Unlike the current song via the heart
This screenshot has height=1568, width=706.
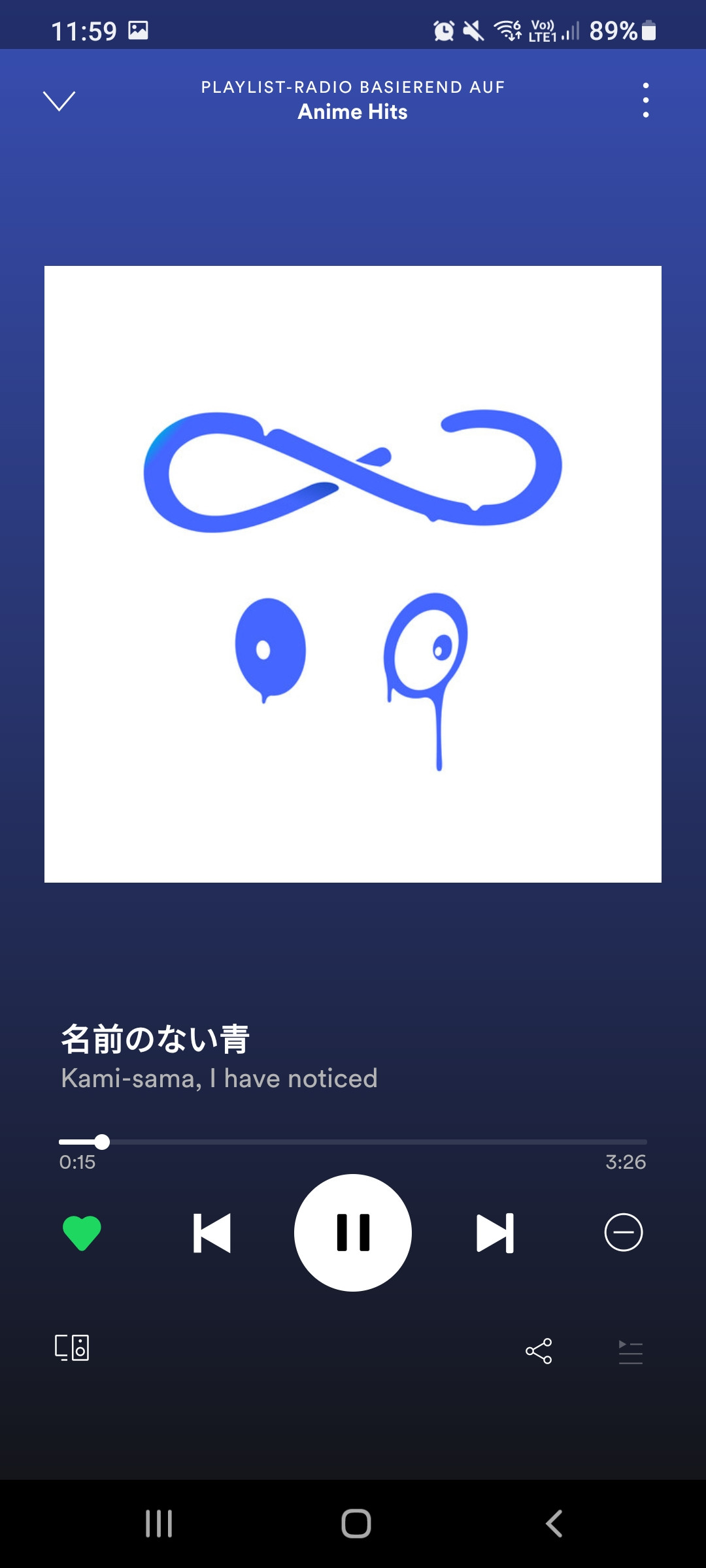(x=82, y=1233)
